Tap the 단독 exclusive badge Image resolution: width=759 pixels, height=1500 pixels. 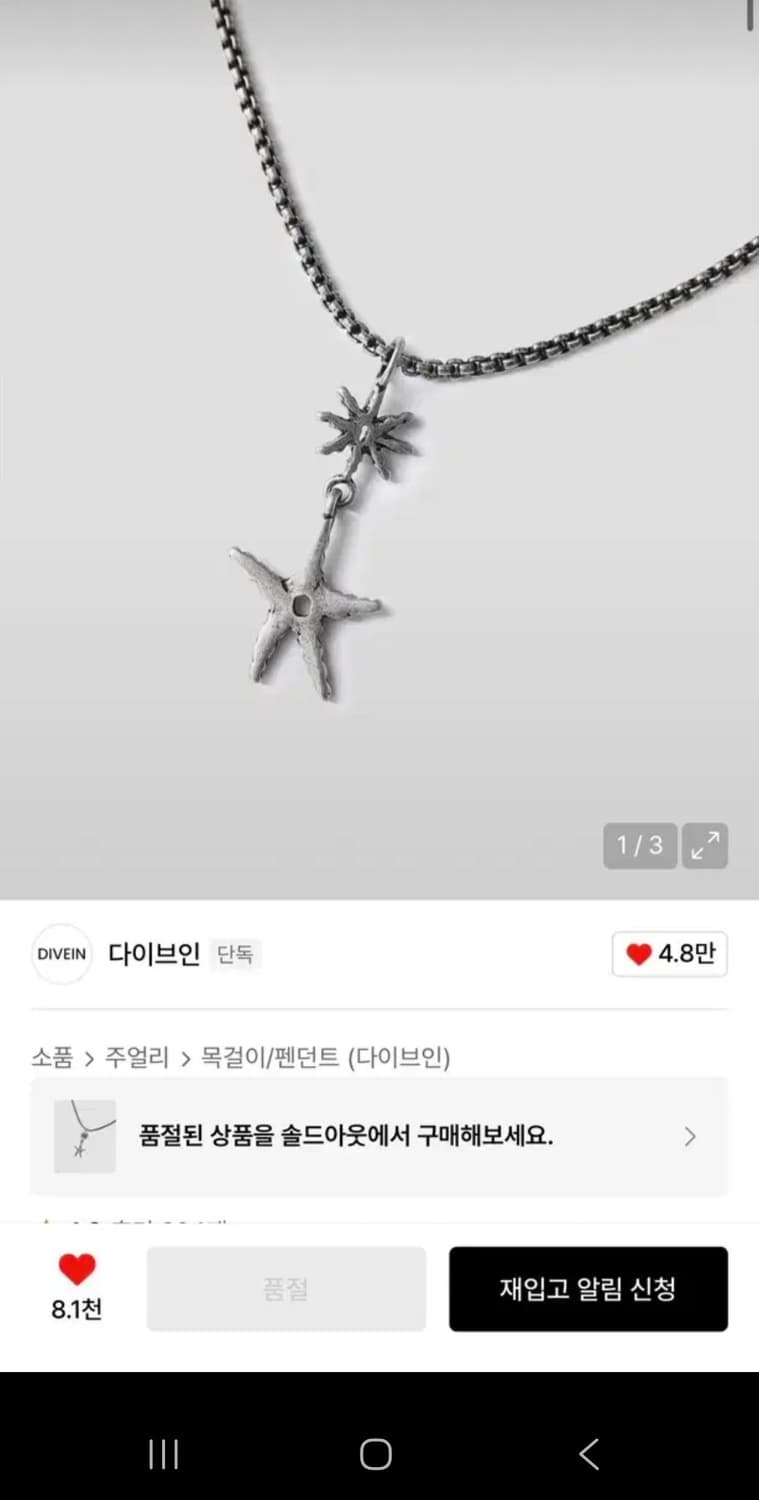point(236,955)
